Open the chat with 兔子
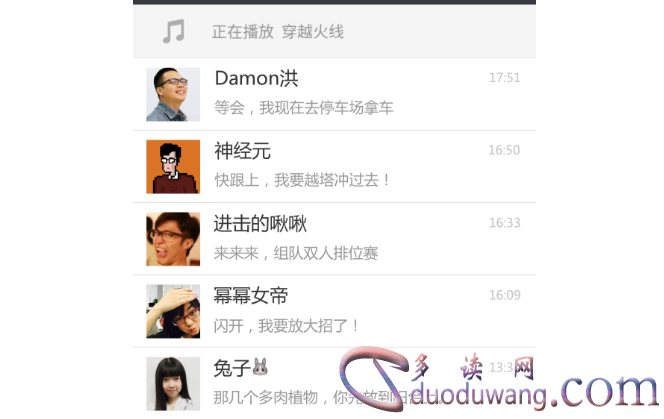The image size is (664, 419). point(300,381)
